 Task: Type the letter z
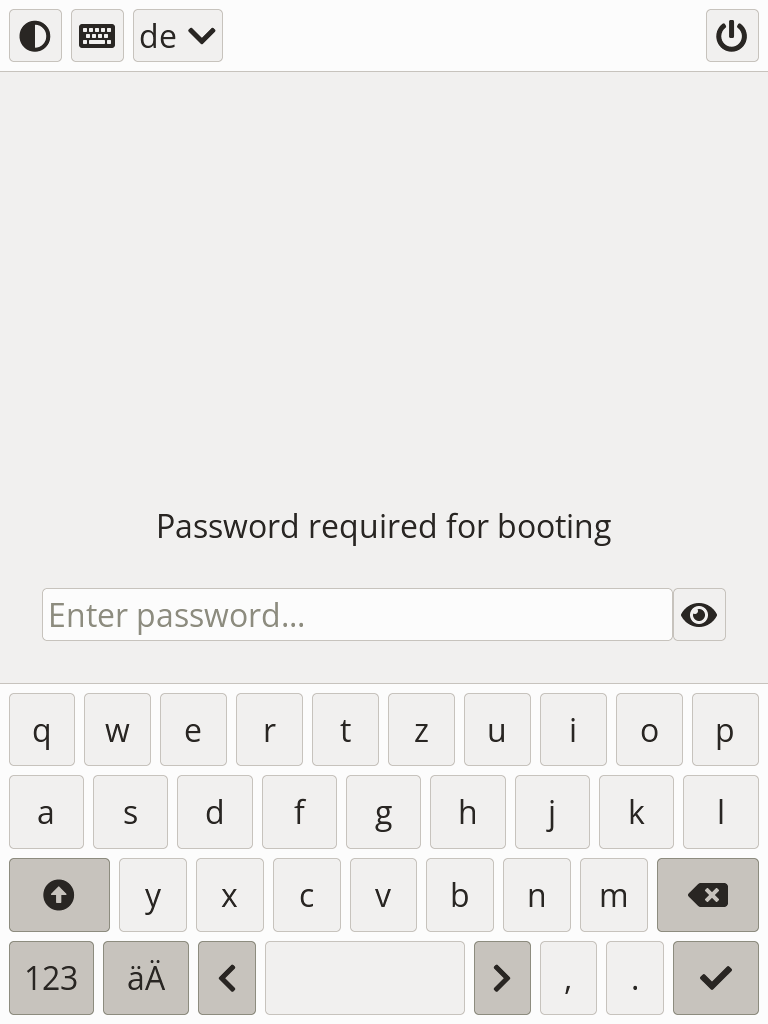click(421, 730)
